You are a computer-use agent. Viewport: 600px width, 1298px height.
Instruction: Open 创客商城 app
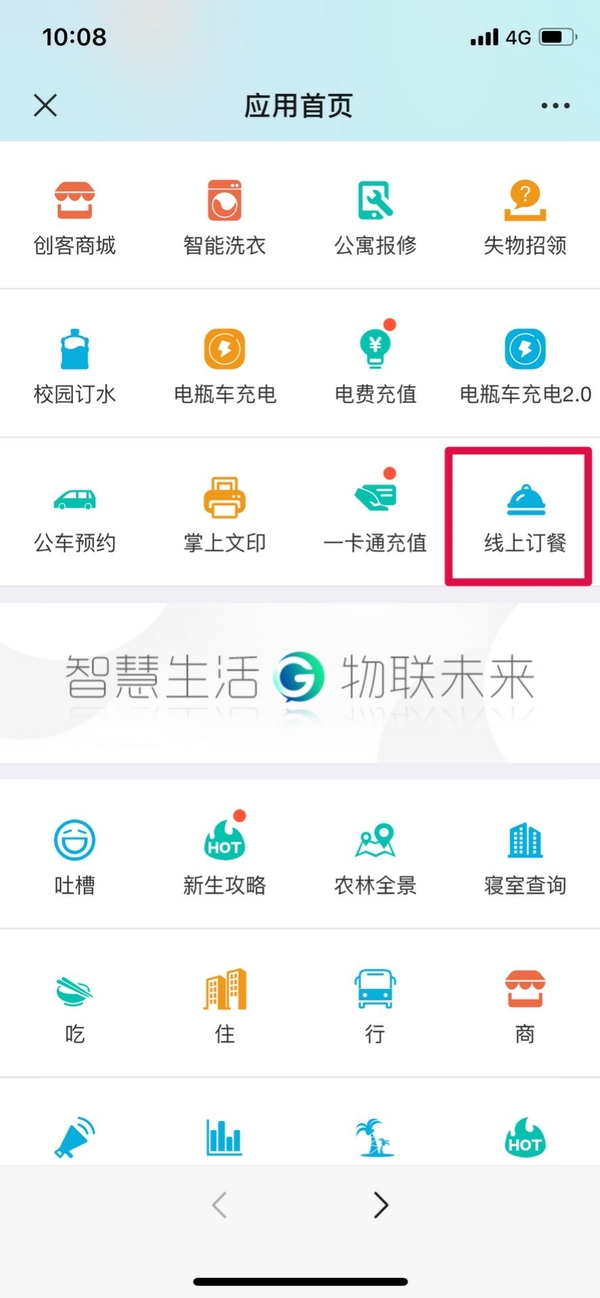[x=75, y=217]
